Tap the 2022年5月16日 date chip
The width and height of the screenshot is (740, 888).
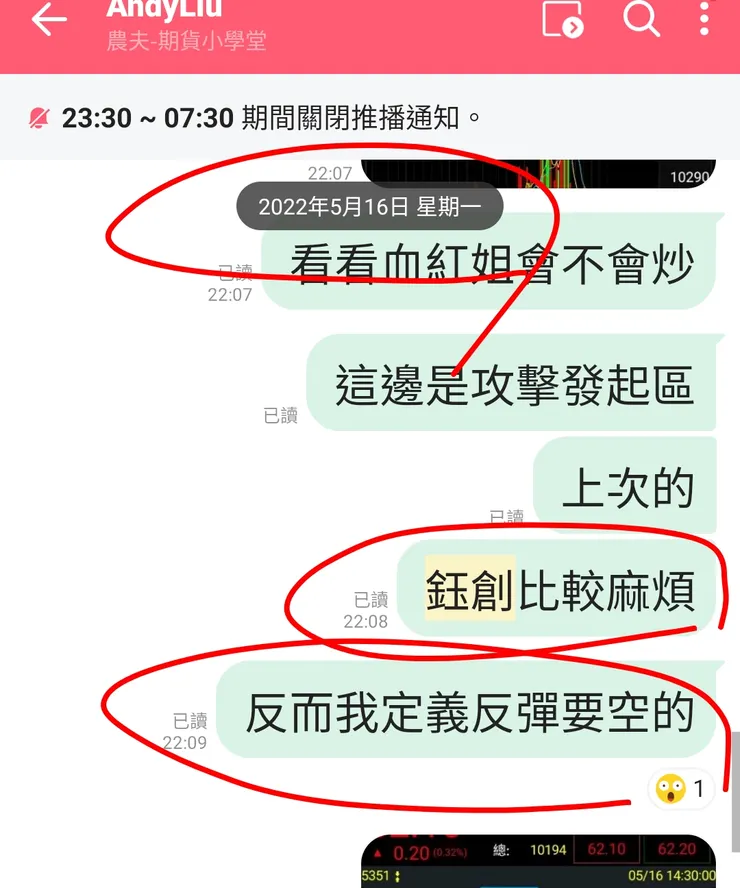tap(369, 207)
